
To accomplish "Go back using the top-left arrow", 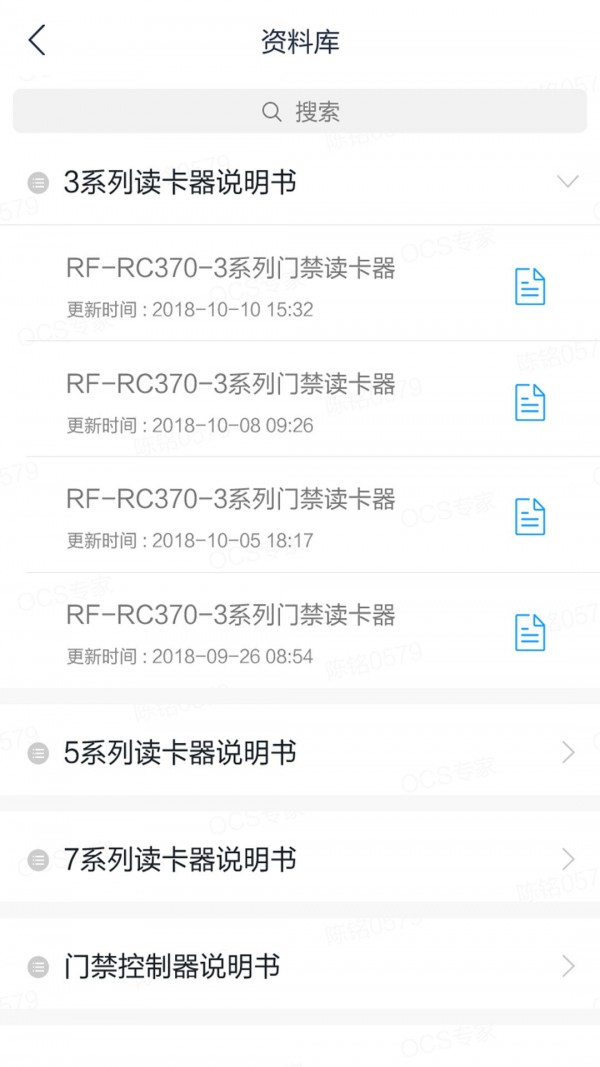I will (37, 40).
